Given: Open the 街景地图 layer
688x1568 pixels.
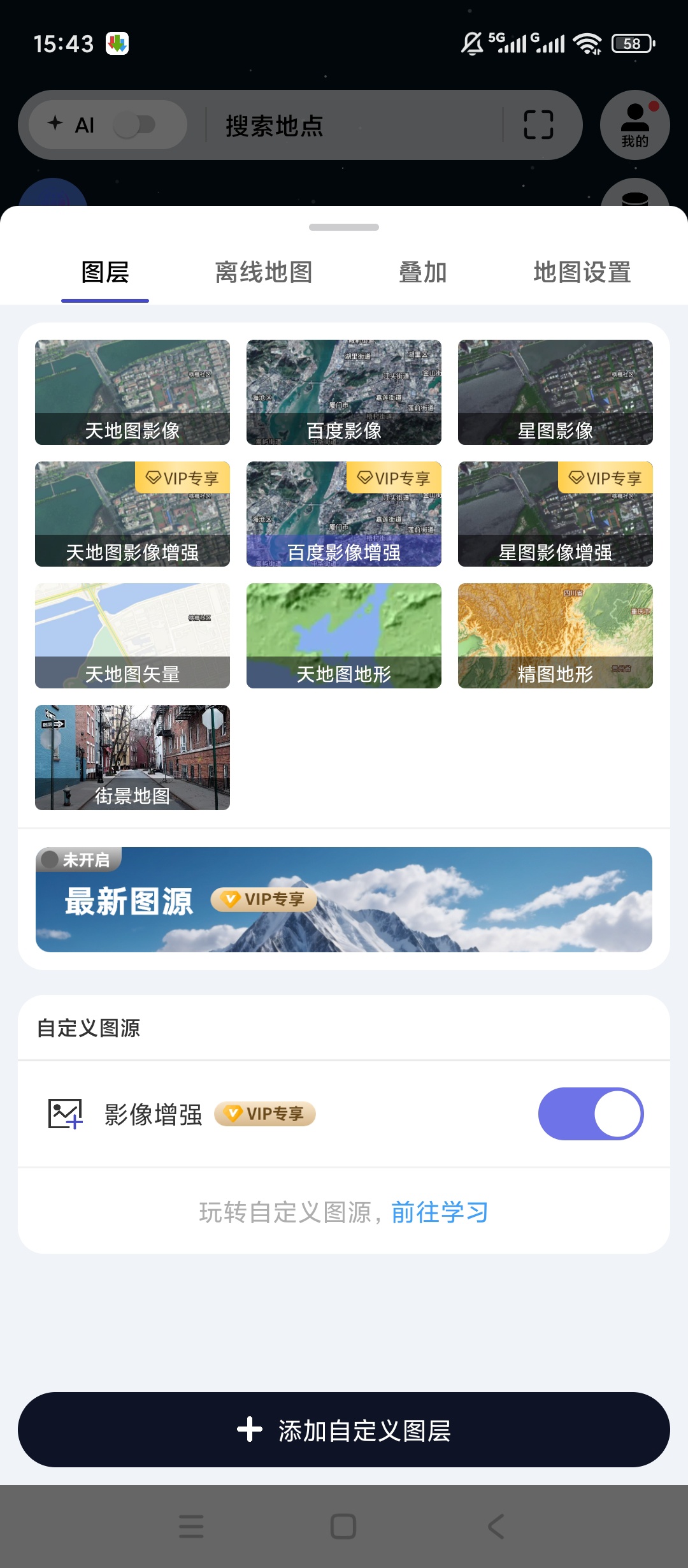Looking at the screenshot, I should (133, 757).
